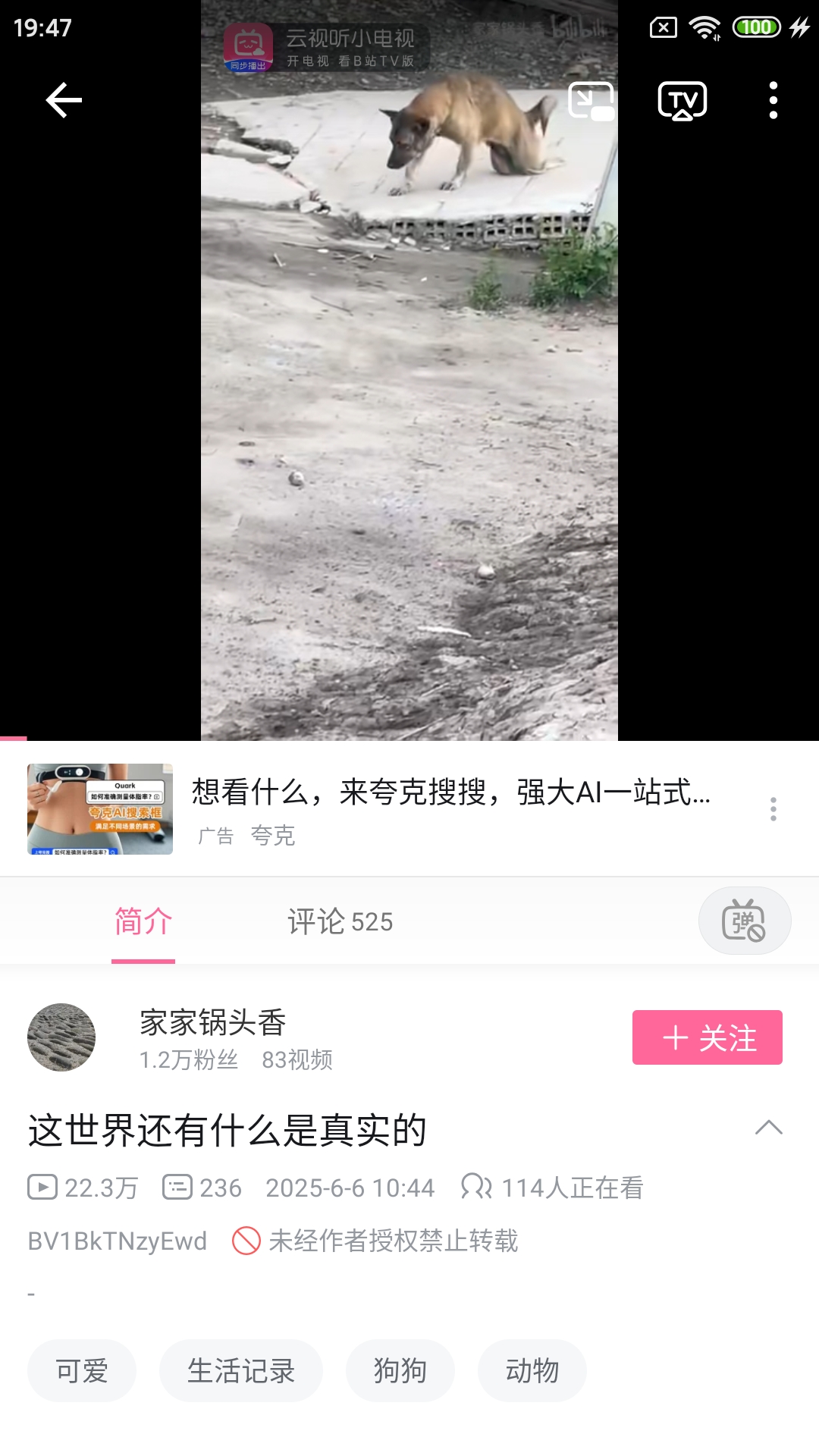Select the 可爱 tag
Screen dimensions: 819x1456
[82, 1371]
